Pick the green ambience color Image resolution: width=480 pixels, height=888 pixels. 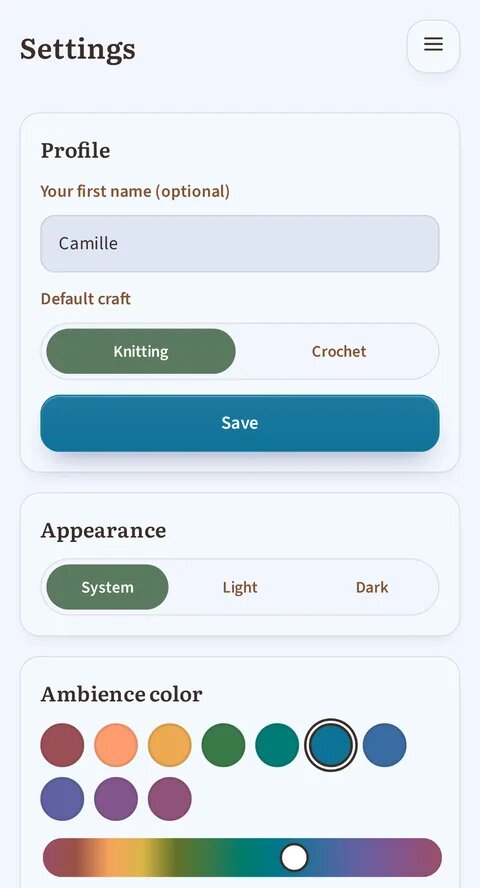click(224, 745)
